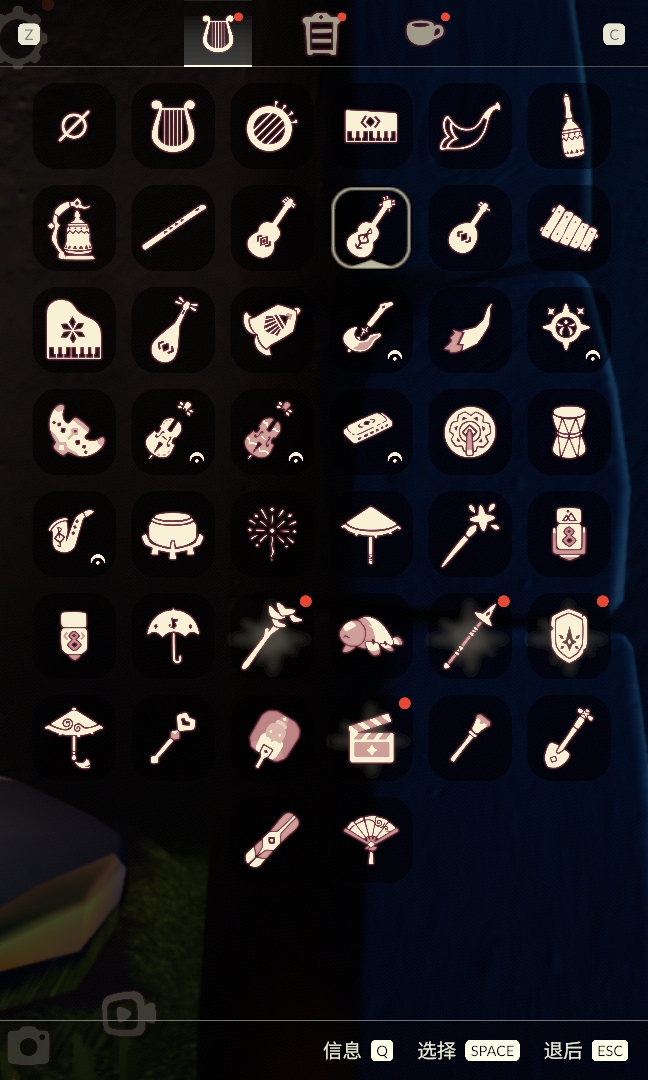
Task: Tap the 信息 info button
Action: pos(357,1050)
